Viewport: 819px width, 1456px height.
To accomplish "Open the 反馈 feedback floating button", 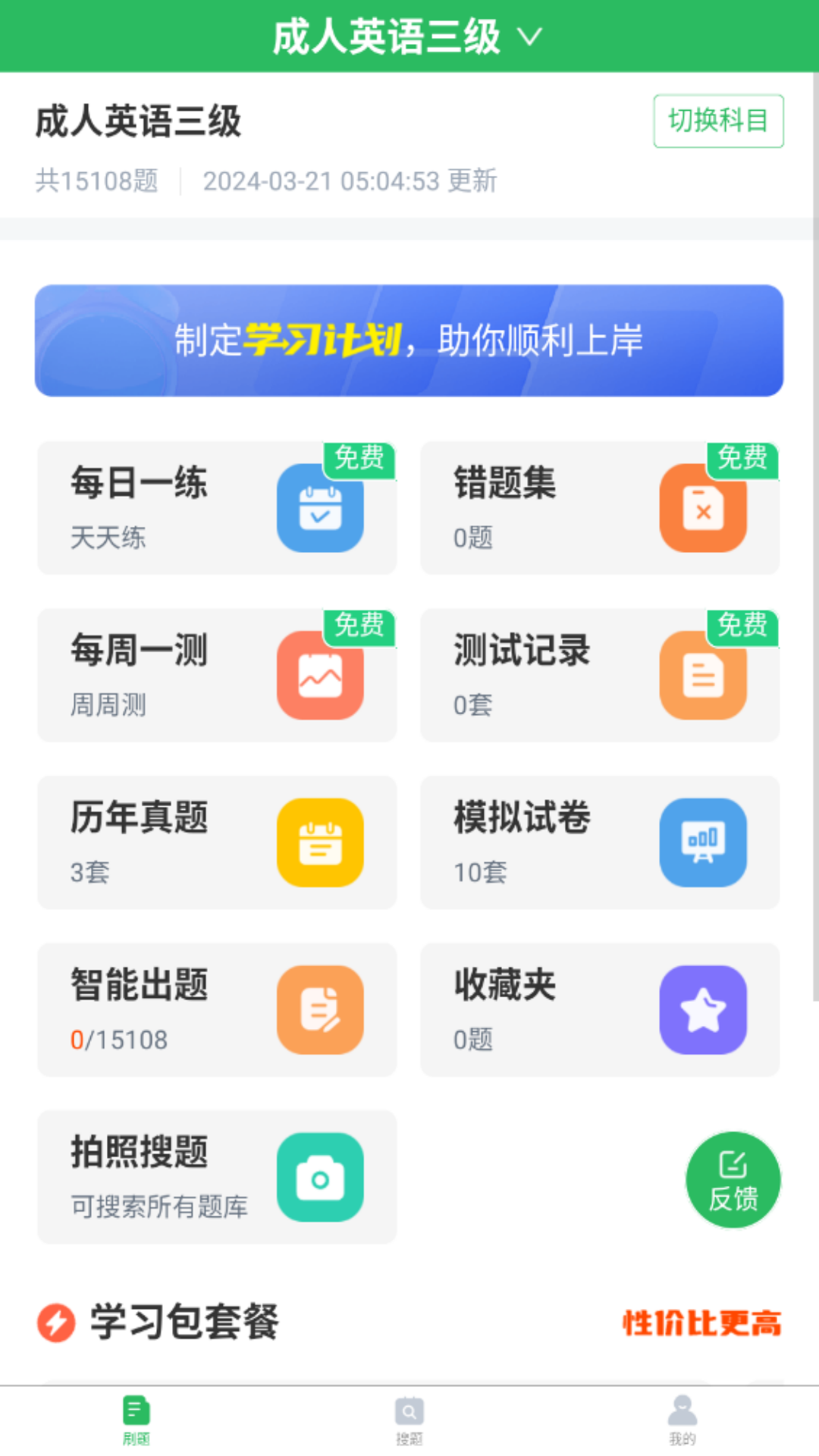I will [x=733, y=1180].
